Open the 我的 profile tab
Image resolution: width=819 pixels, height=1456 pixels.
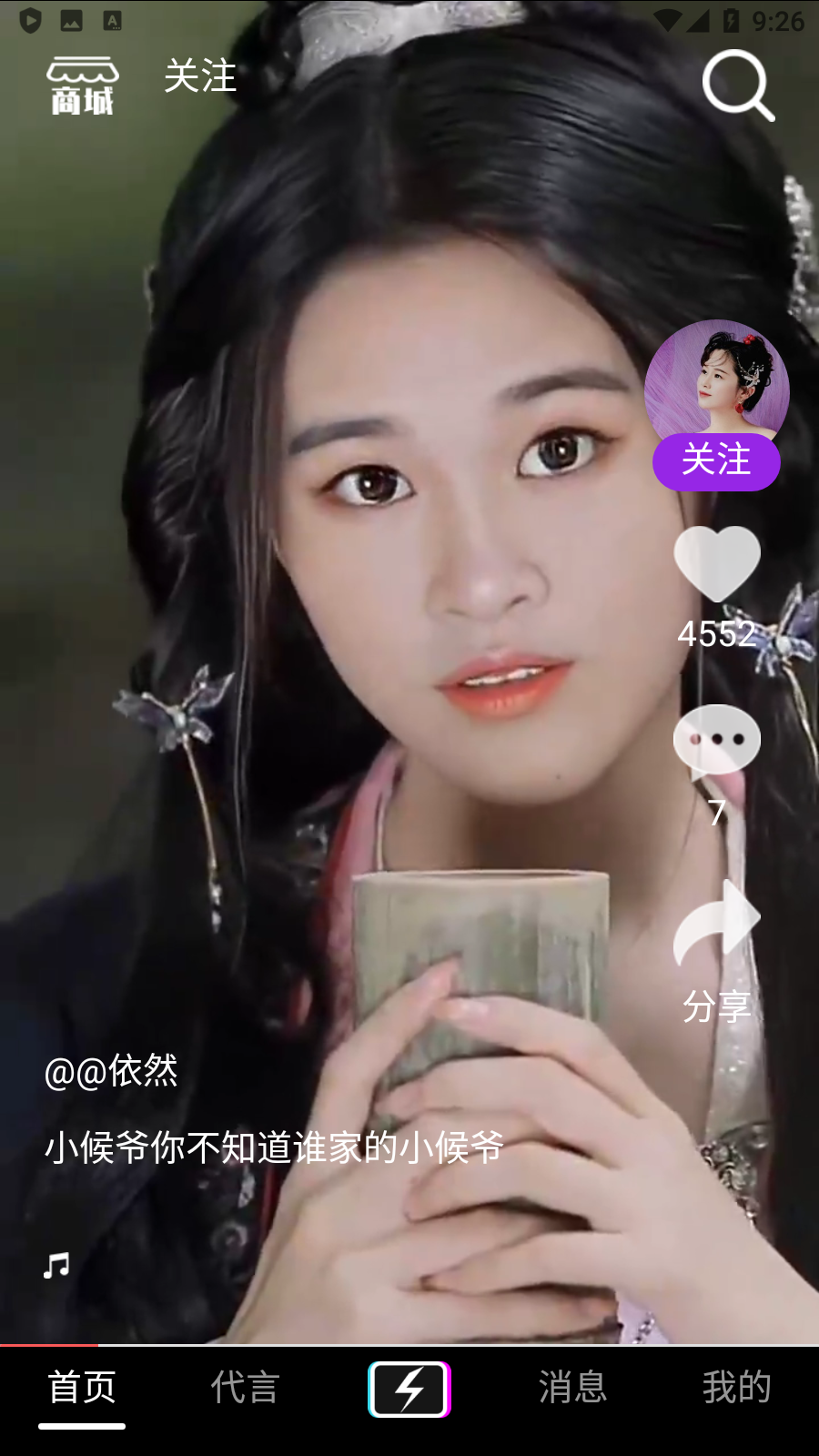736,1389
